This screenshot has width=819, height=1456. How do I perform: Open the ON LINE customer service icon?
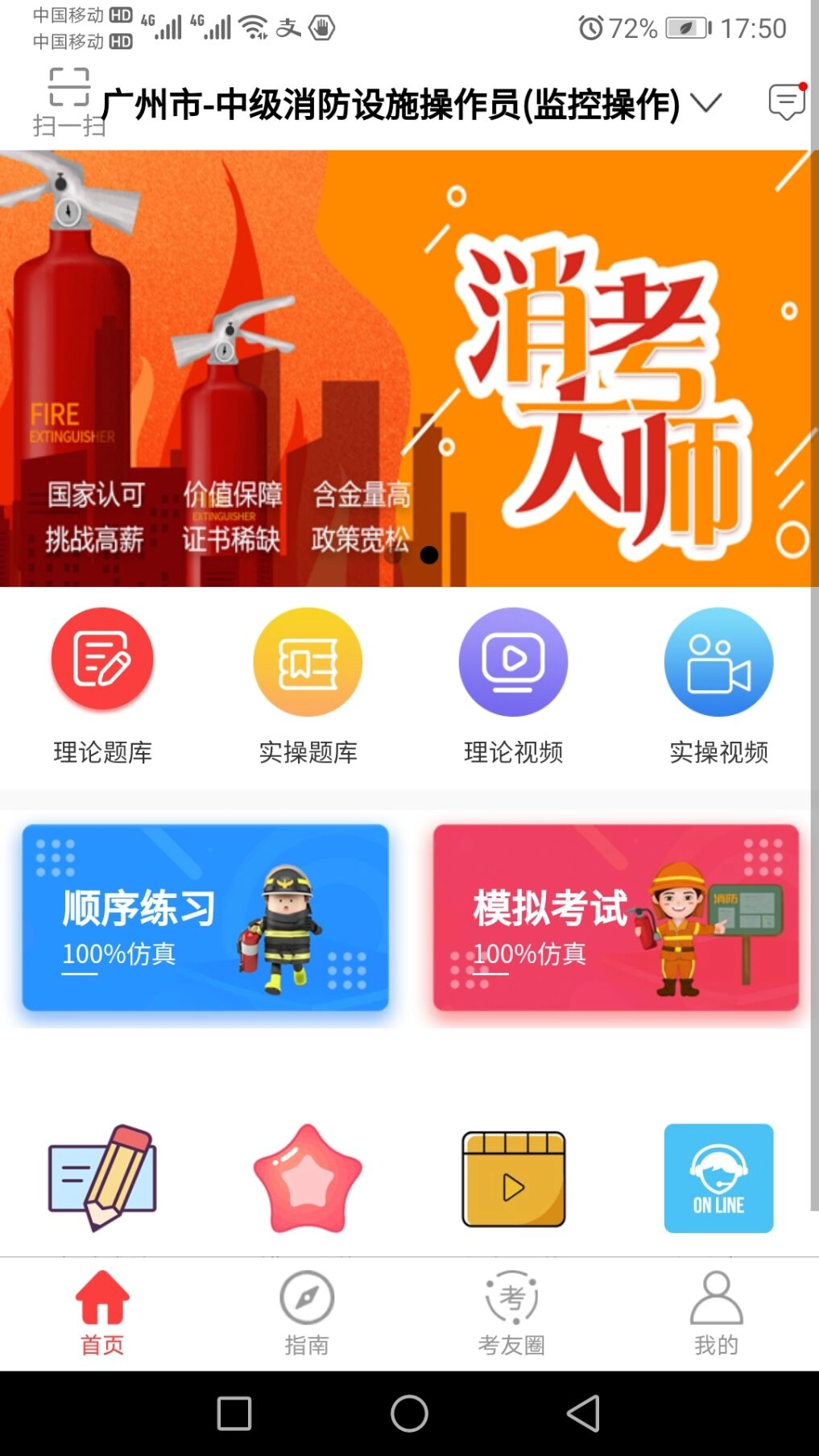pyautogui.click(x=718, y=1178)
